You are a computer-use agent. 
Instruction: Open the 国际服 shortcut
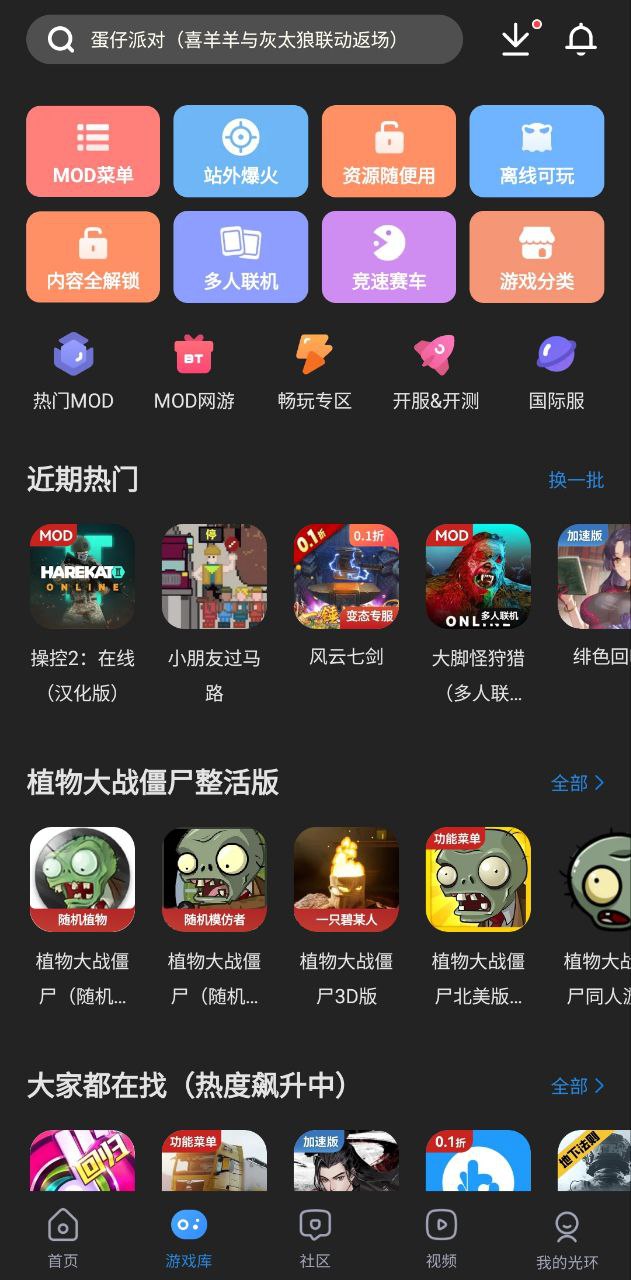pyautogui.click(x=556, y=372)
